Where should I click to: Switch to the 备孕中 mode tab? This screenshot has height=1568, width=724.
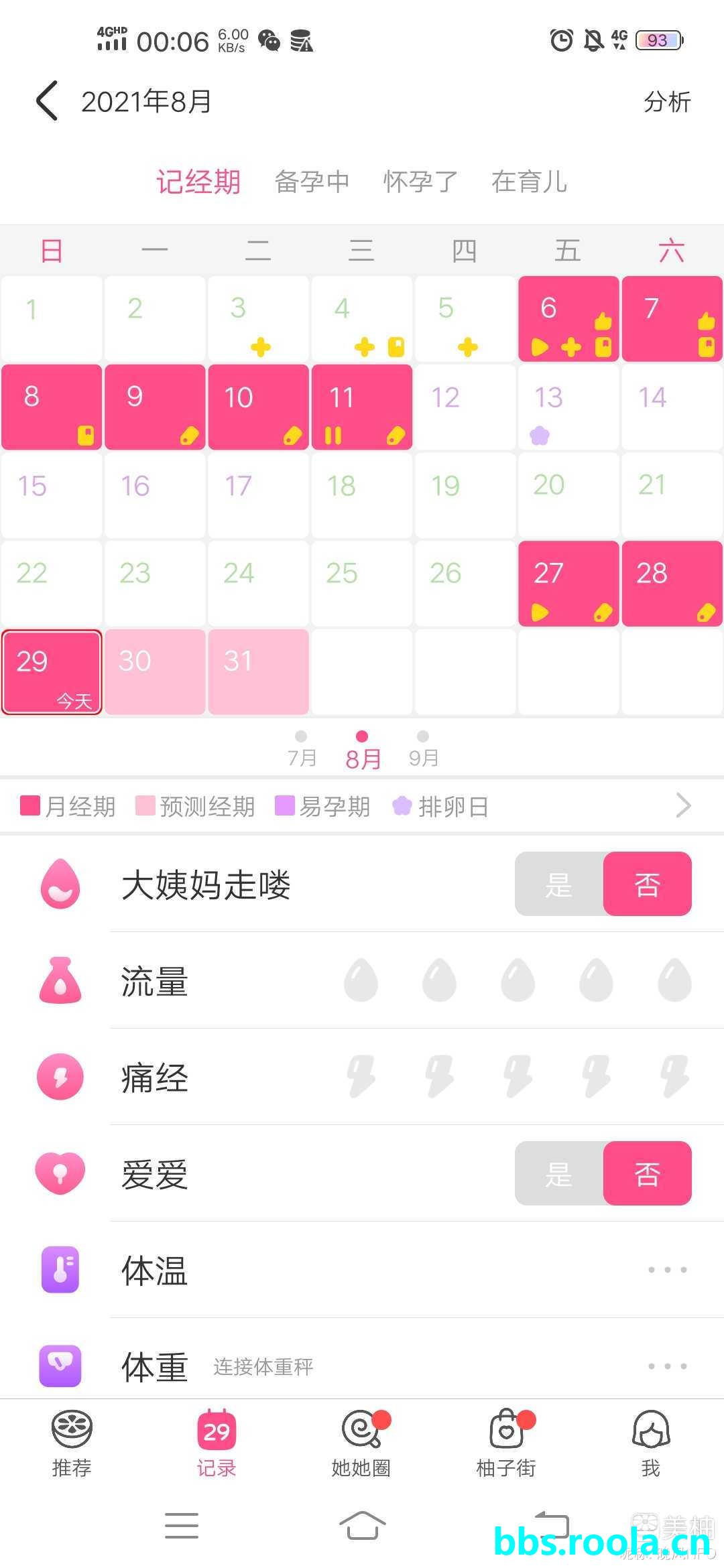312,182
